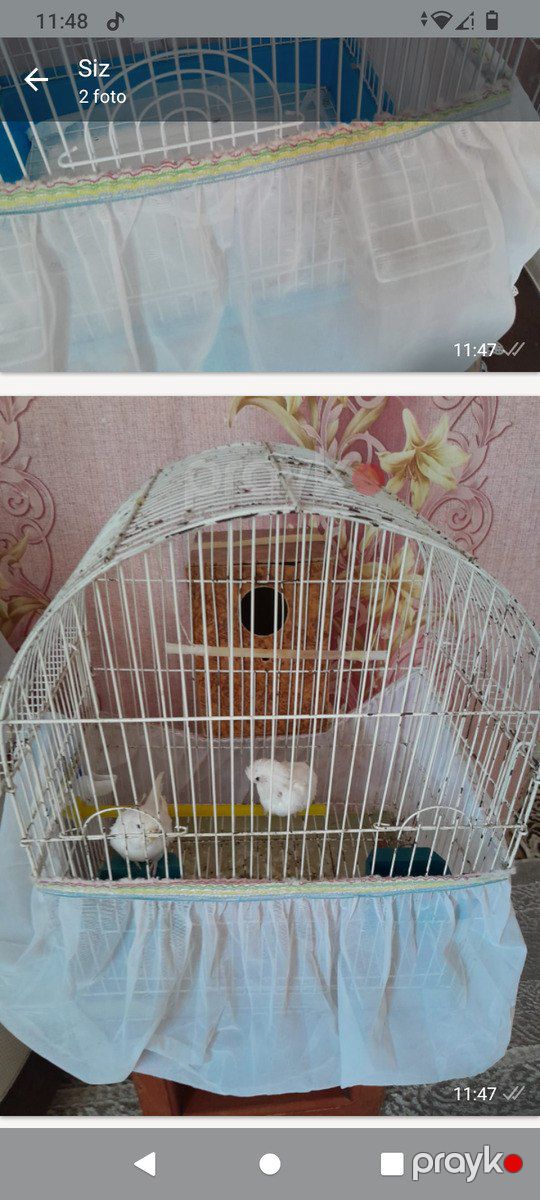Go back using the arrow icon

(x=36, y=80)
